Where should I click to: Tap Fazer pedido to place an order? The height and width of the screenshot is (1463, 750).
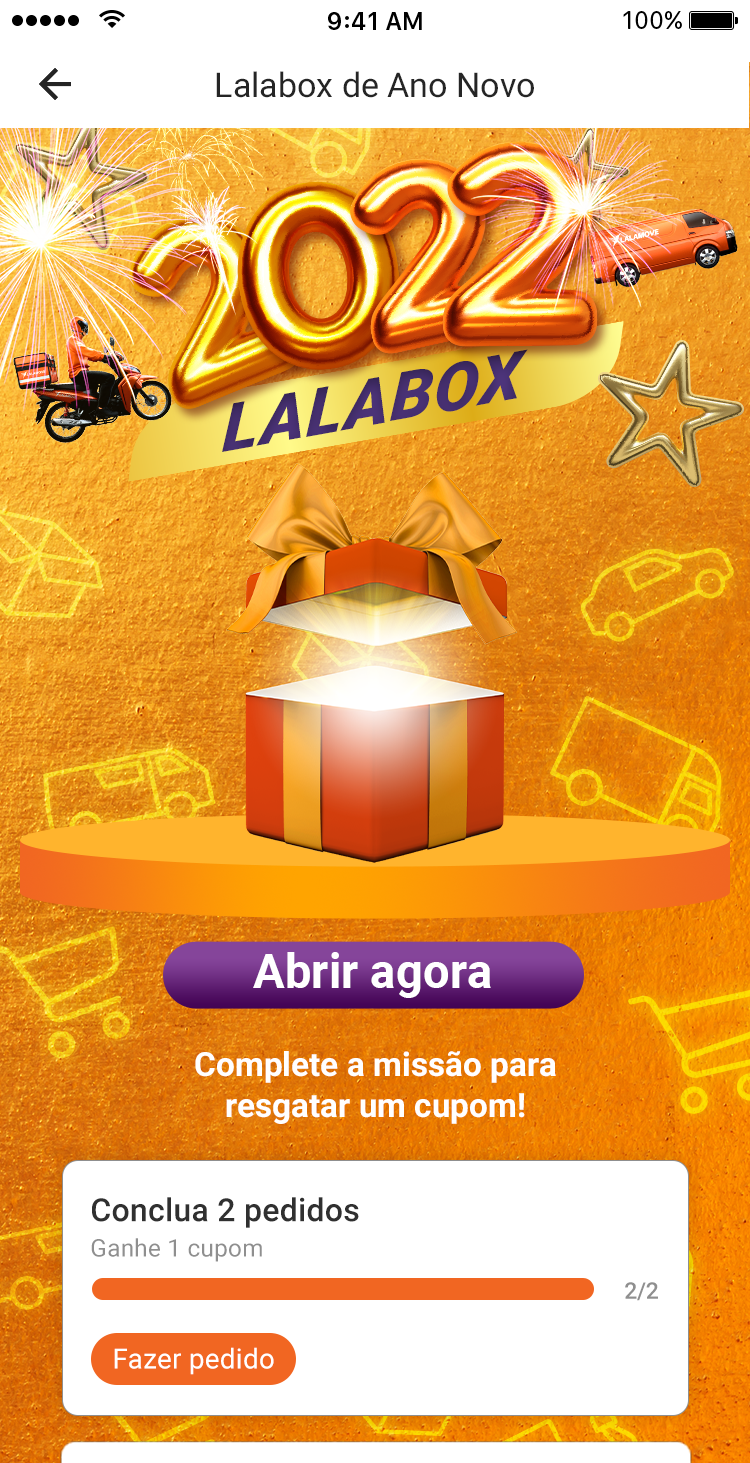193,1359
